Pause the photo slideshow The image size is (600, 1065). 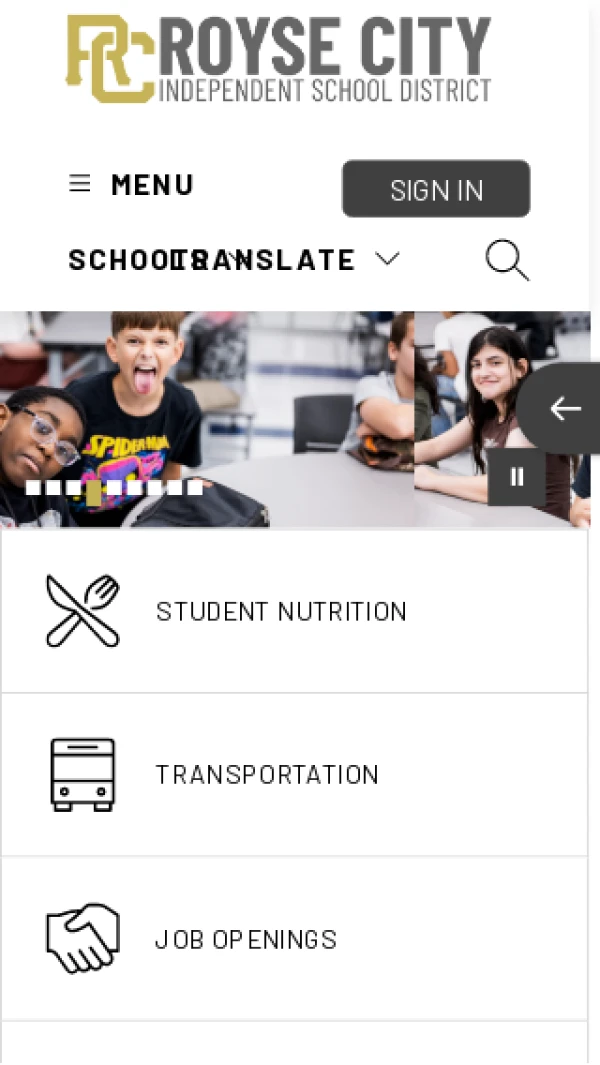tap(517, 477)
